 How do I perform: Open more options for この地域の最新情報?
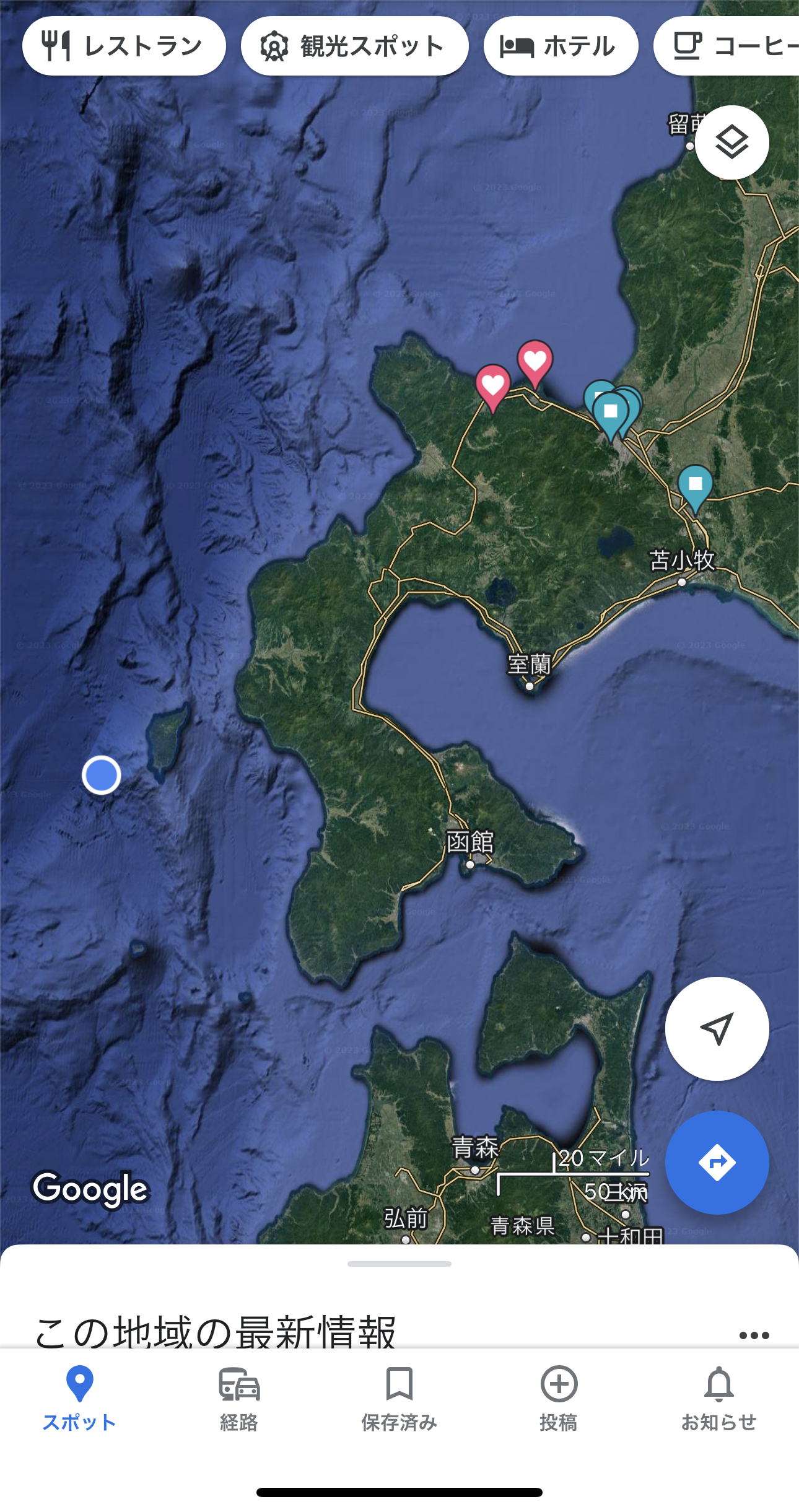(754, 1335)
